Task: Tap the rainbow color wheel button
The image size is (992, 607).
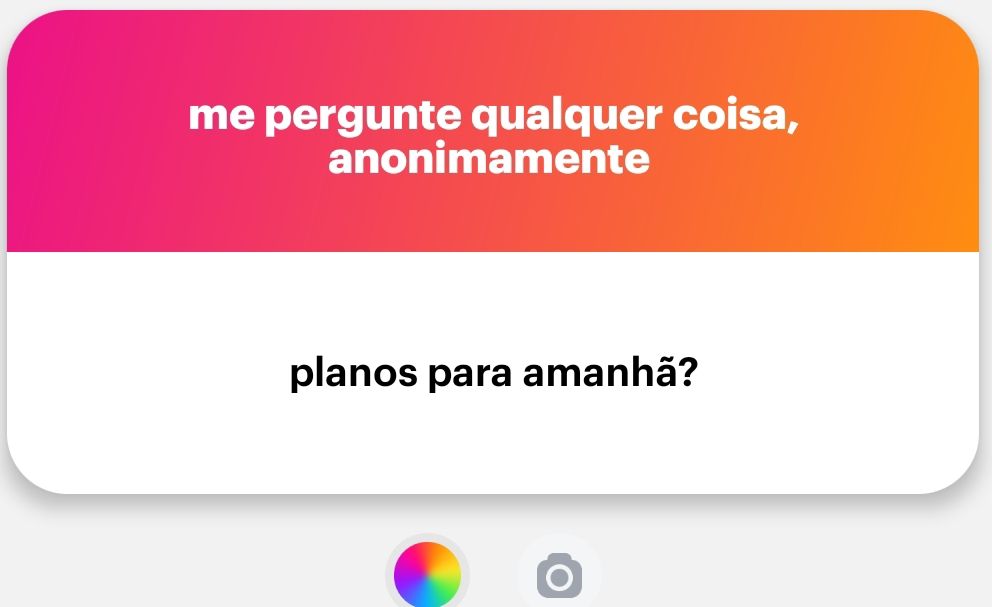Action: pos(427,575)
